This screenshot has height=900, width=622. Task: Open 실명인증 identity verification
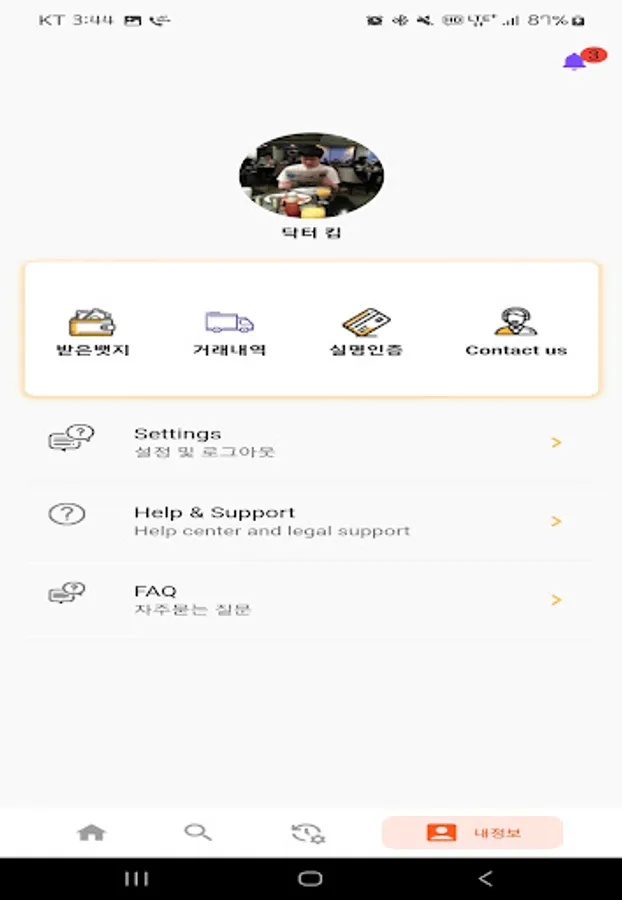[x=366, y=333]
